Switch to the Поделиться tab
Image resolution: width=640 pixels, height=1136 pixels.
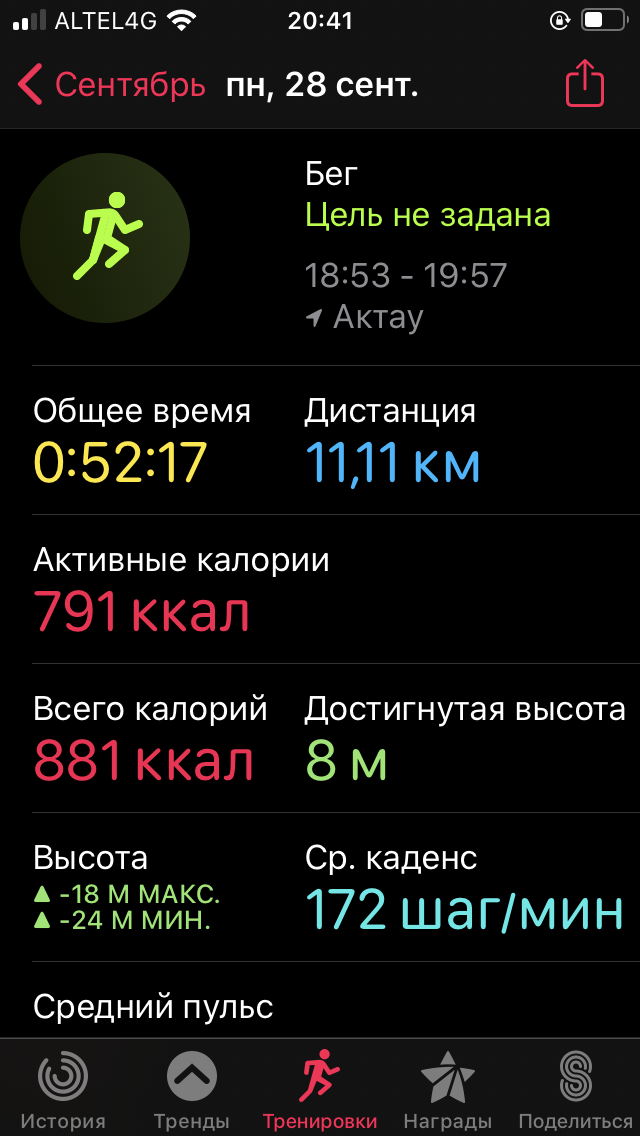pos(575,1089)
